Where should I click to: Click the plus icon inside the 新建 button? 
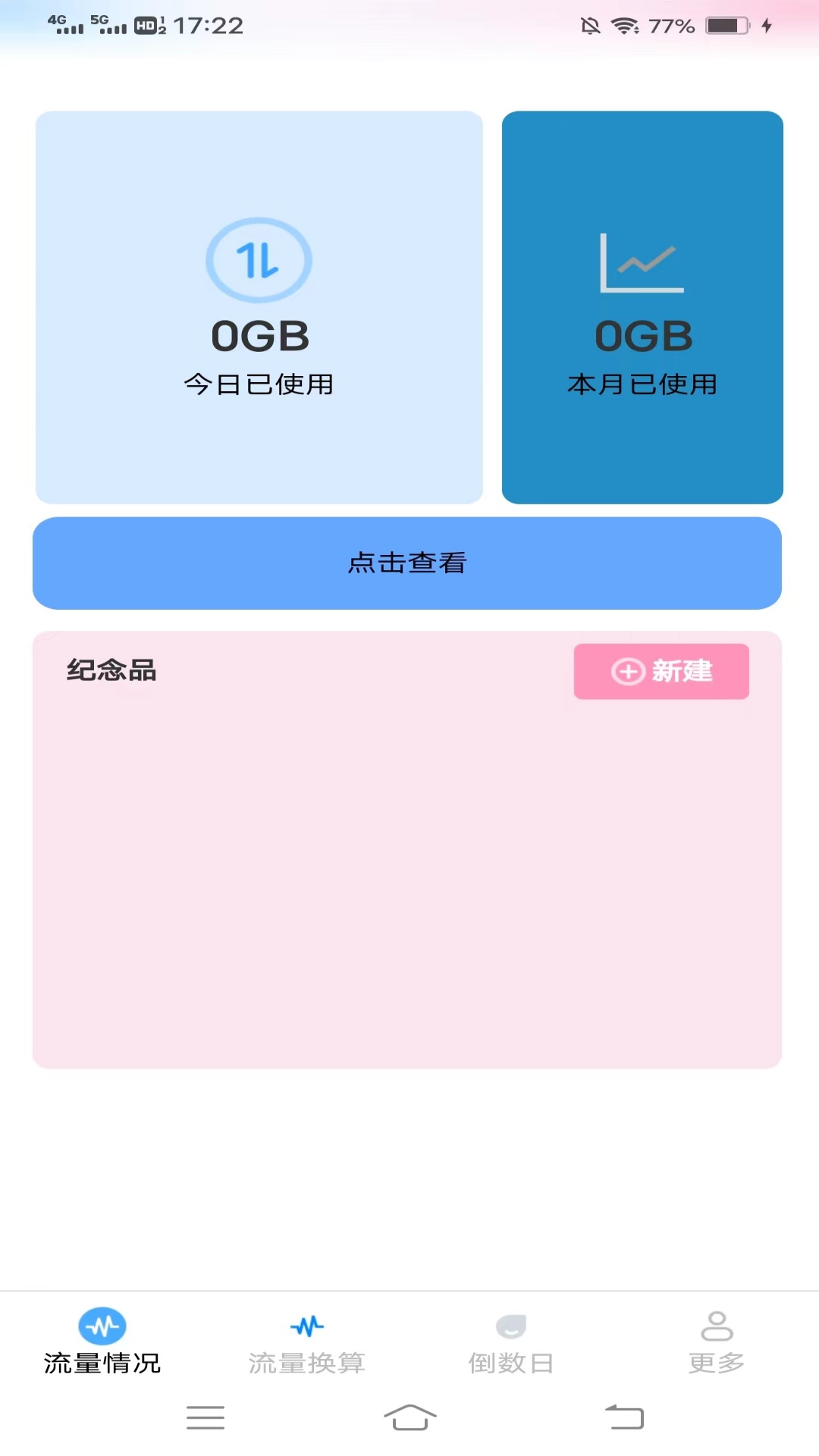(x=626, y=671)
